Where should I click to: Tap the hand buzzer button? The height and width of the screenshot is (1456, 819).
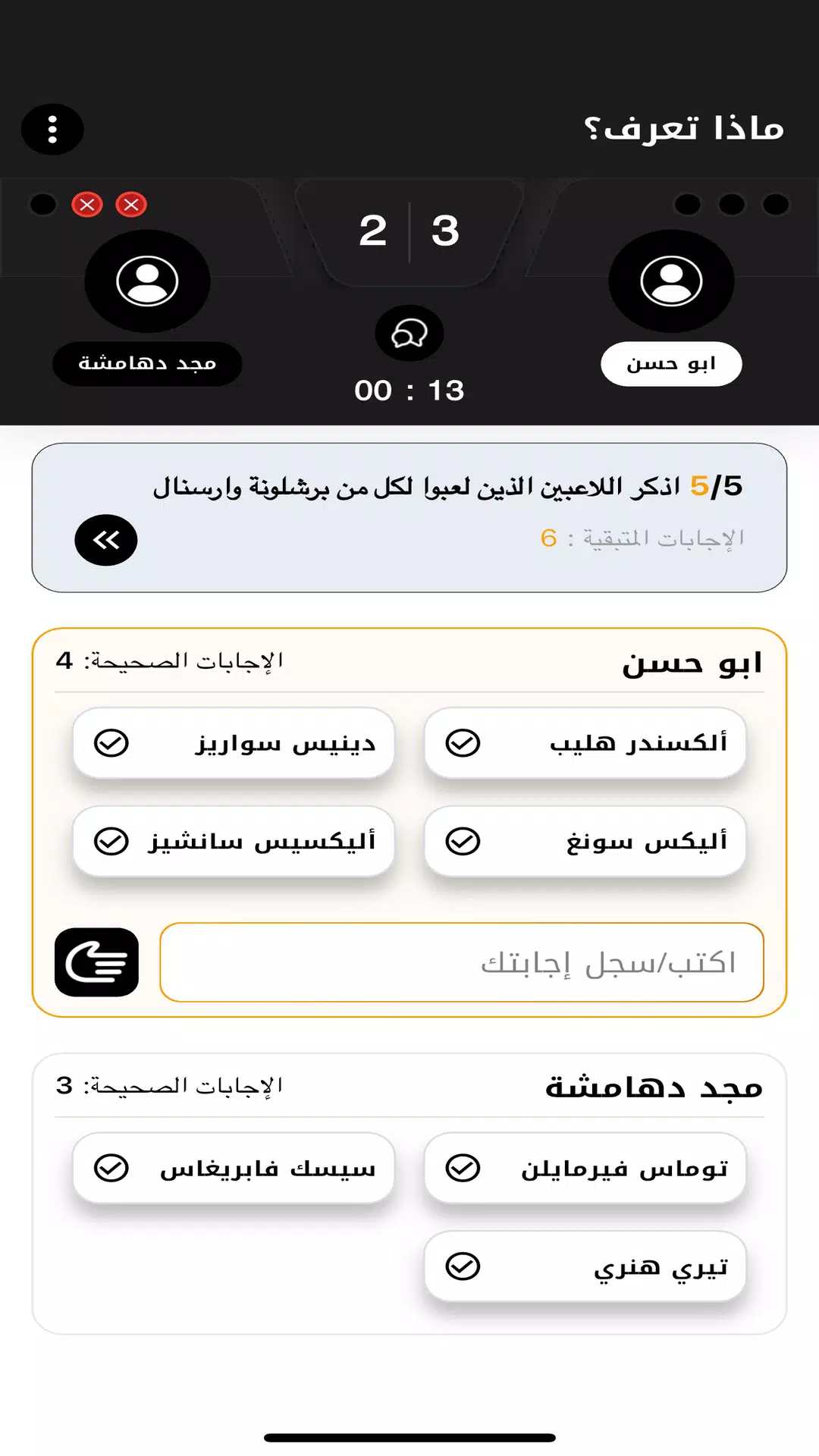tap(96, 962)
